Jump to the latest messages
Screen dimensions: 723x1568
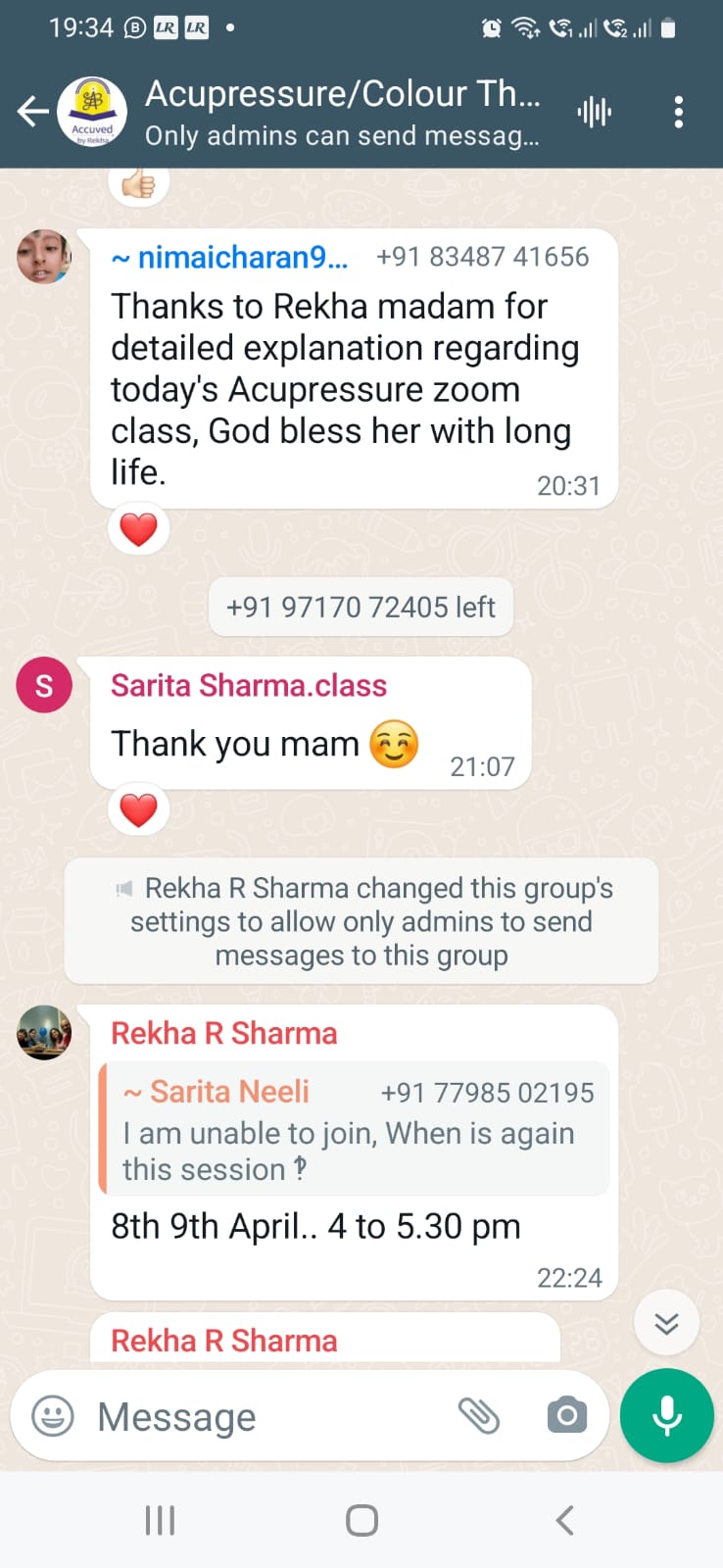click(666, 1323)
